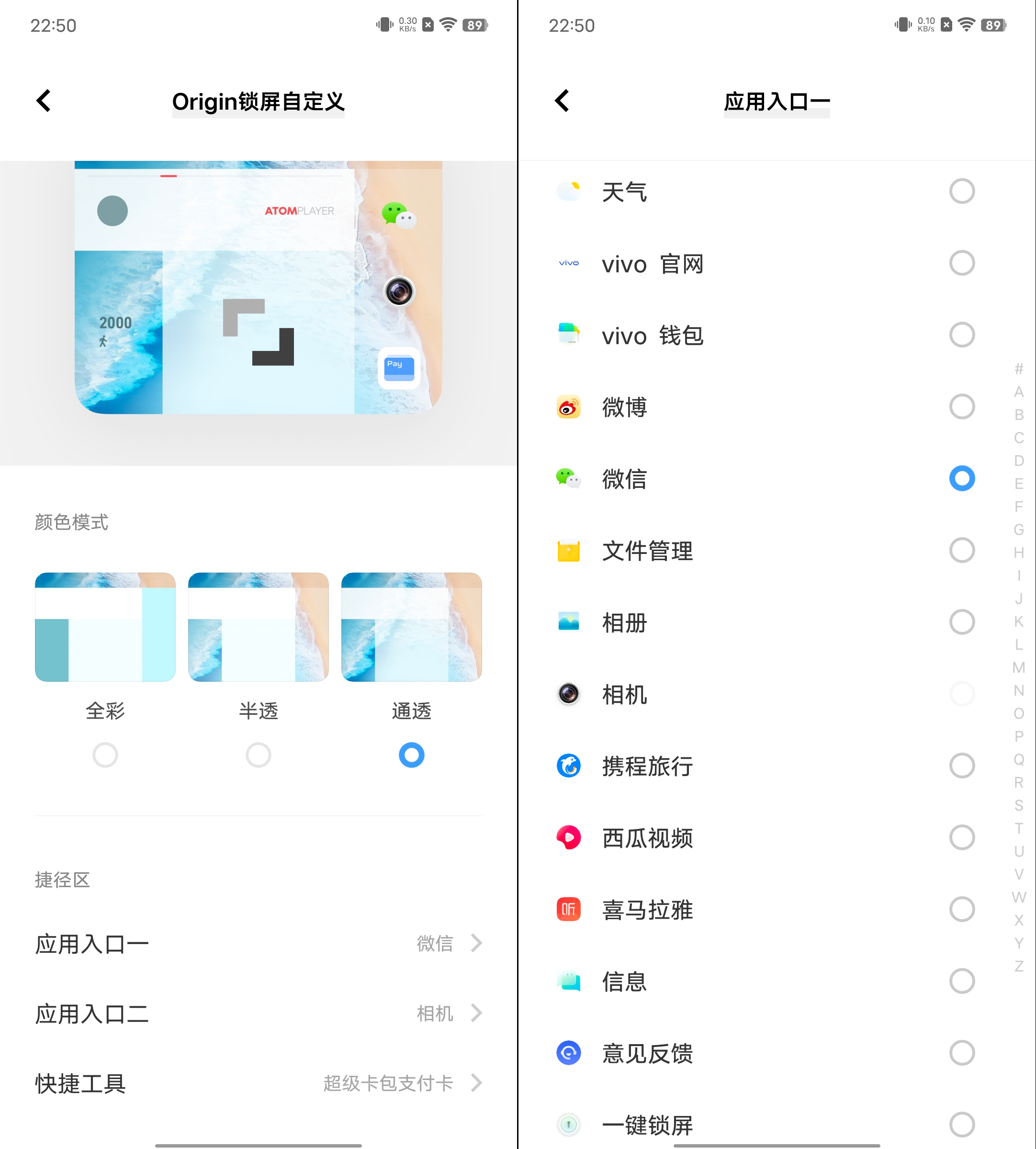Open 应用入口二 setting row
Screen dimensions: 1036x1149
pos(259,1013)
